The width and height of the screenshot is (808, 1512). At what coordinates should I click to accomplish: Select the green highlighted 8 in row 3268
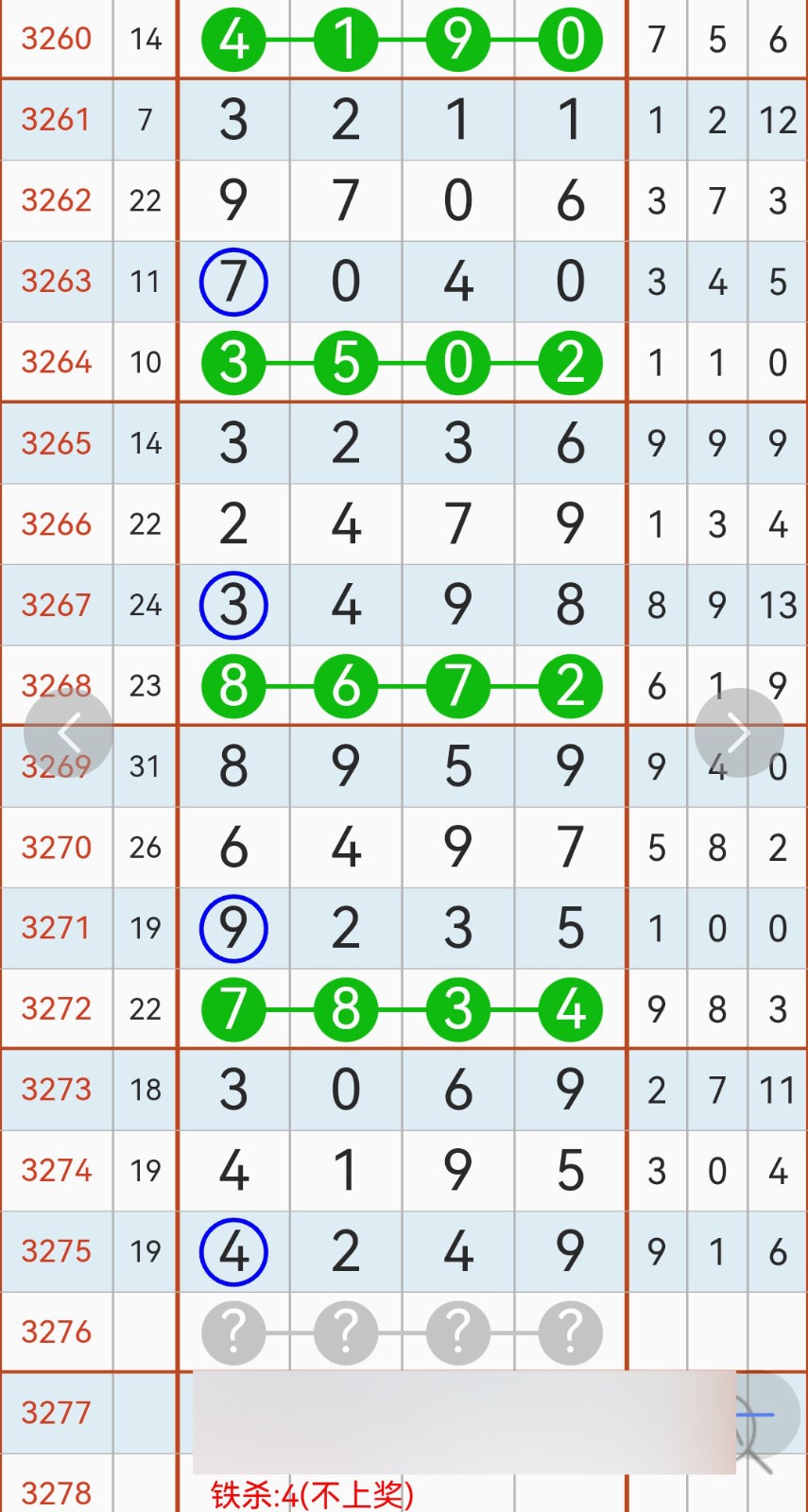(233, 686)
